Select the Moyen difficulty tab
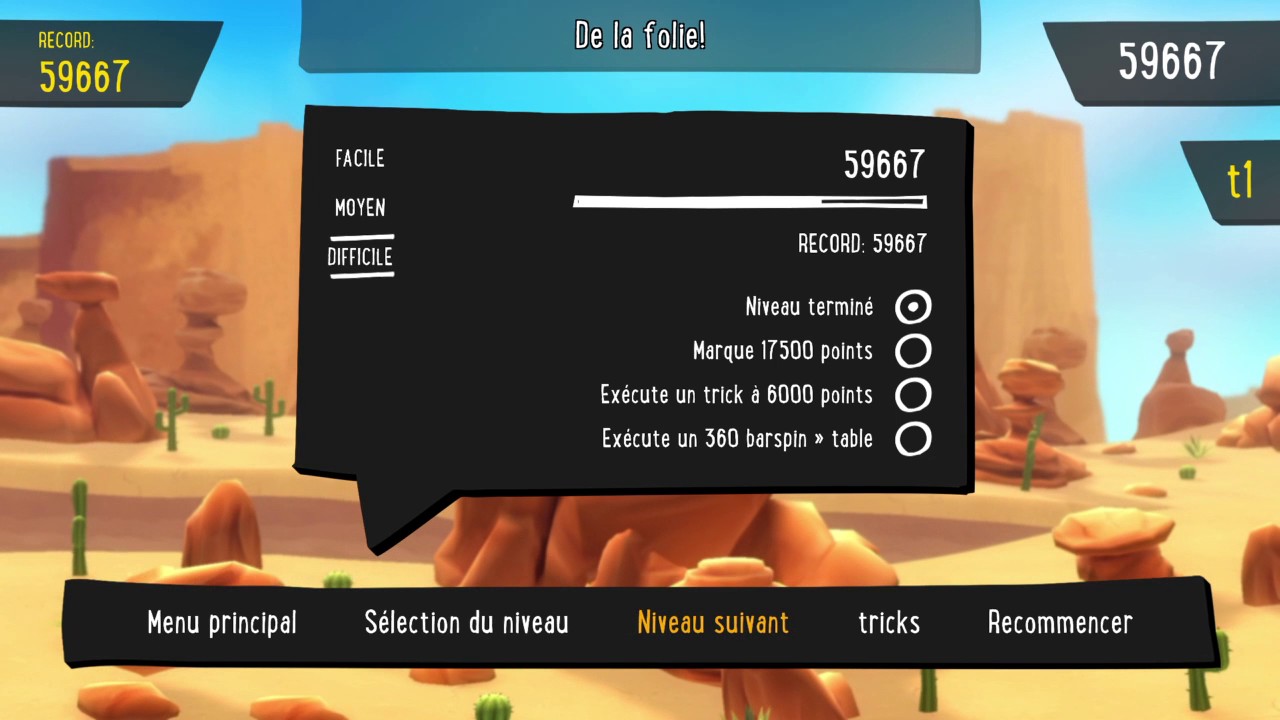The height and width of the screenshot is (720, 1280). 360,208
